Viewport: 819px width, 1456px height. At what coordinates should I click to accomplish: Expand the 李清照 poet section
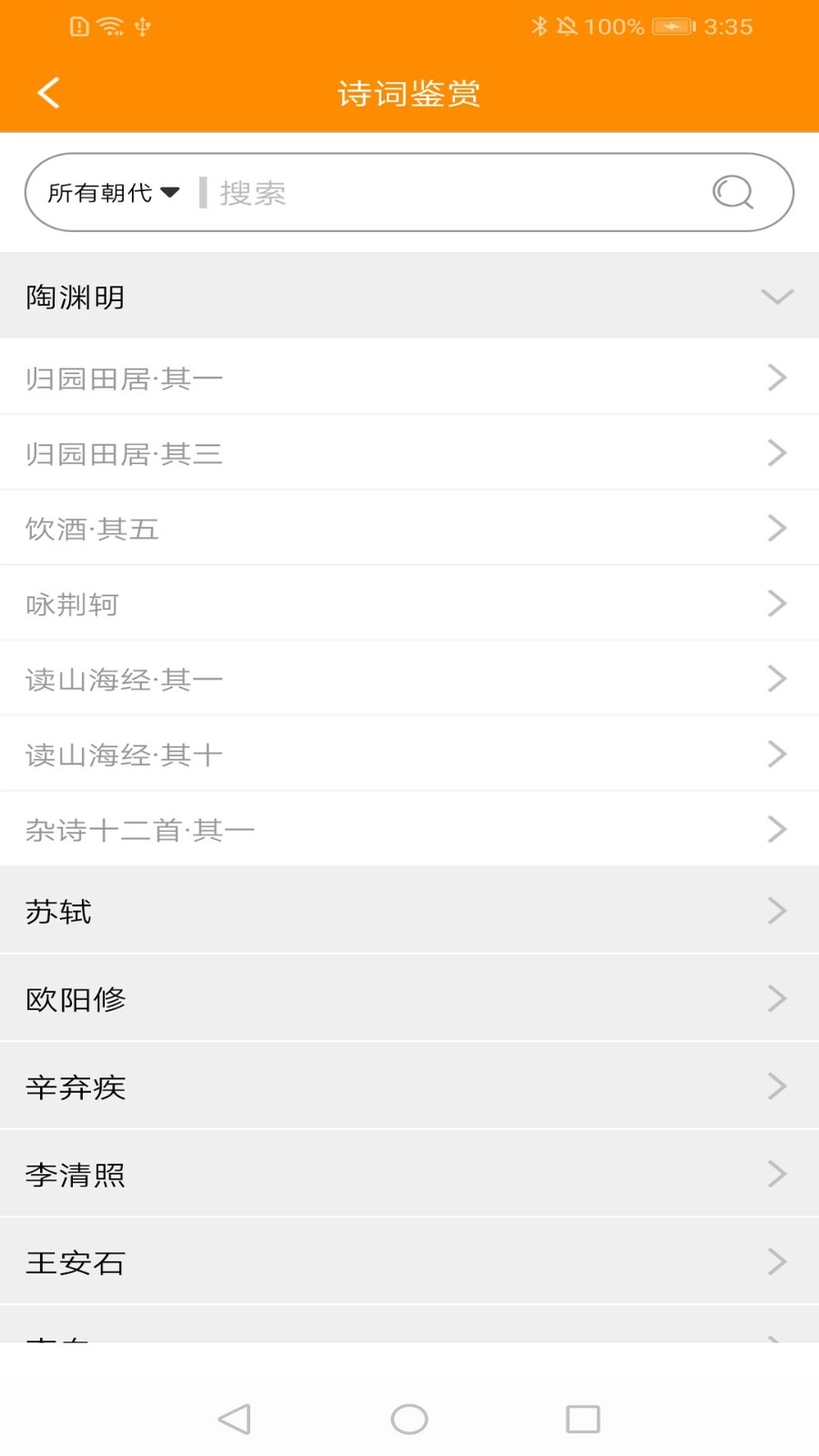pyautogui.click(x=409, y=1174)
